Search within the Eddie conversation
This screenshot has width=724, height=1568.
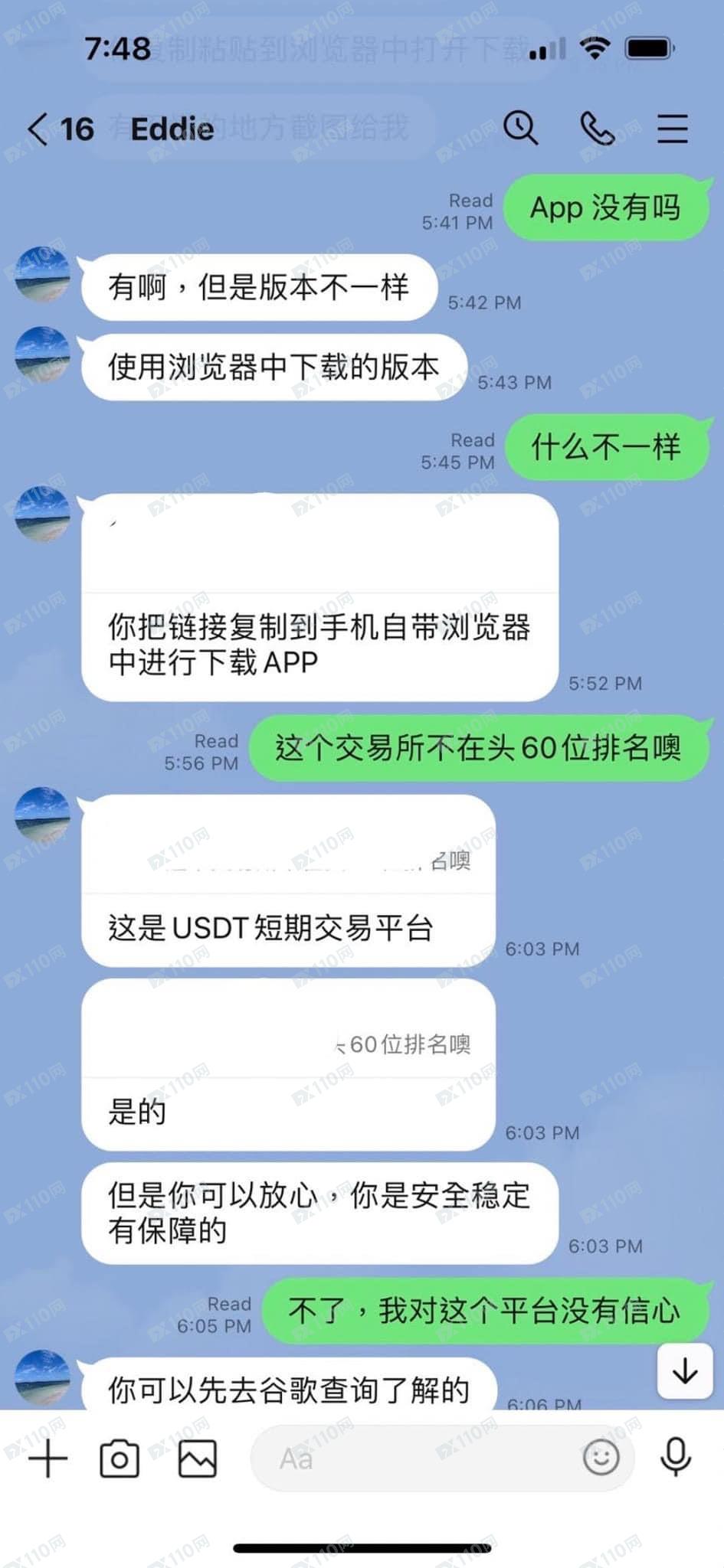coord(520,128)
